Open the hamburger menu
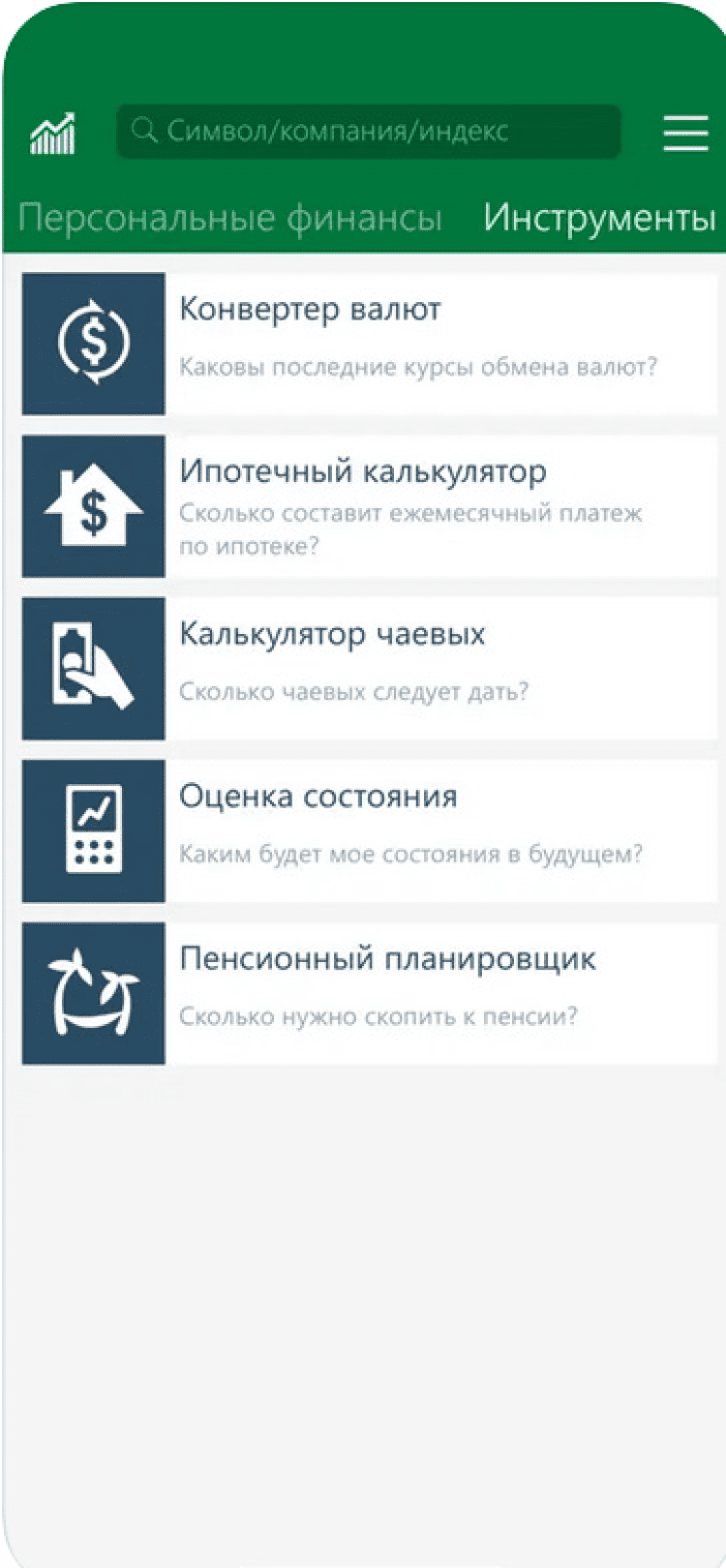The height and width of the screenshot is (1568, 726). (685, 133)
